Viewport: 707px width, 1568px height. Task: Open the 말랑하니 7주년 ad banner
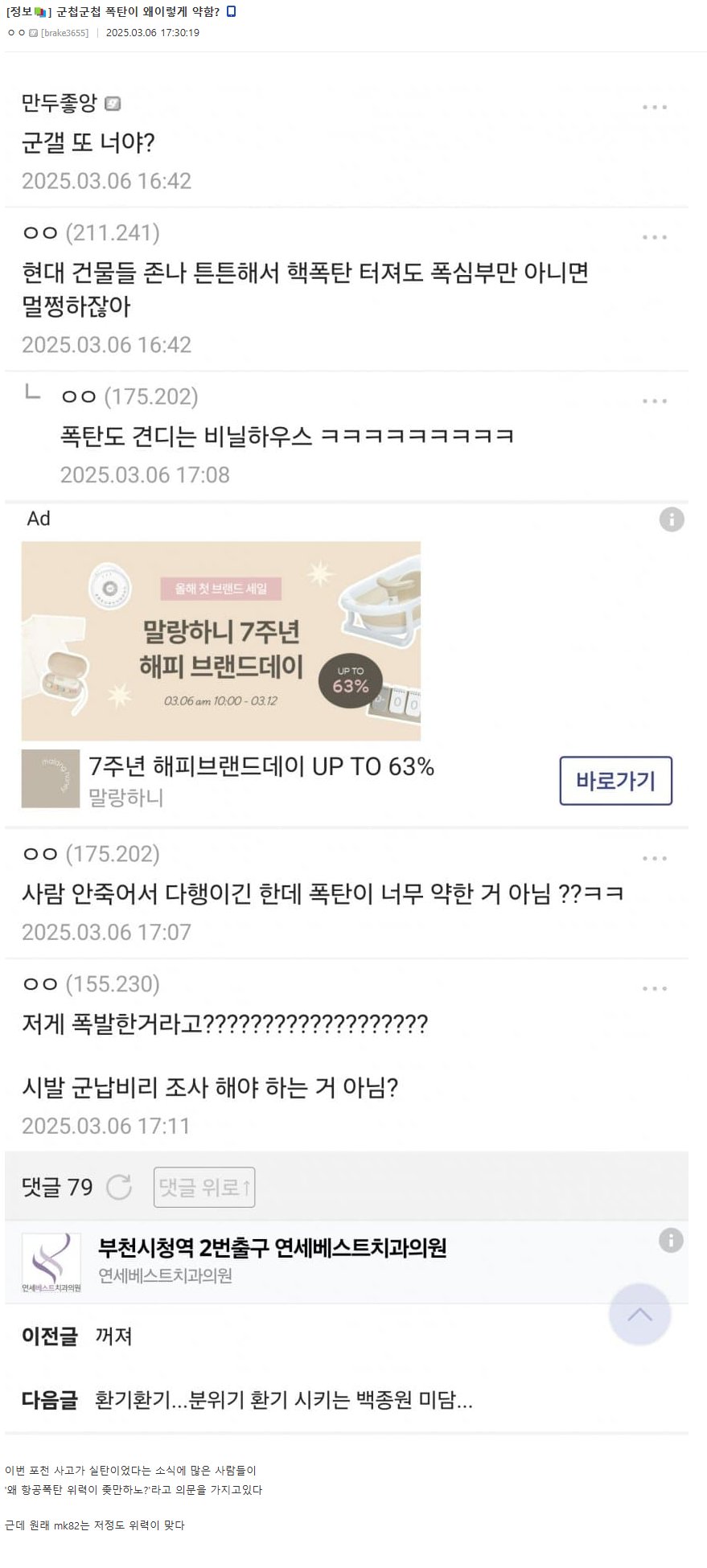coord(221,641)
